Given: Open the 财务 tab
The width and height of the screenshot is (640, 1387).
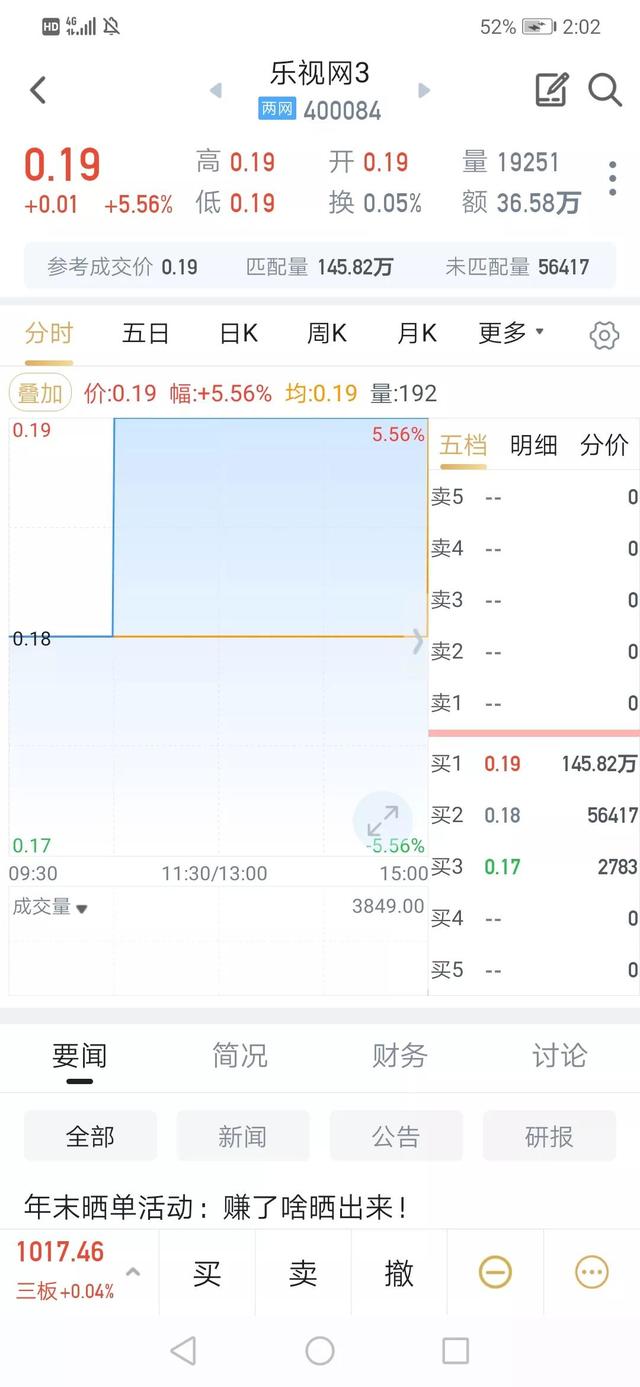Looking at the screenshot, I should click(399, 1055).
